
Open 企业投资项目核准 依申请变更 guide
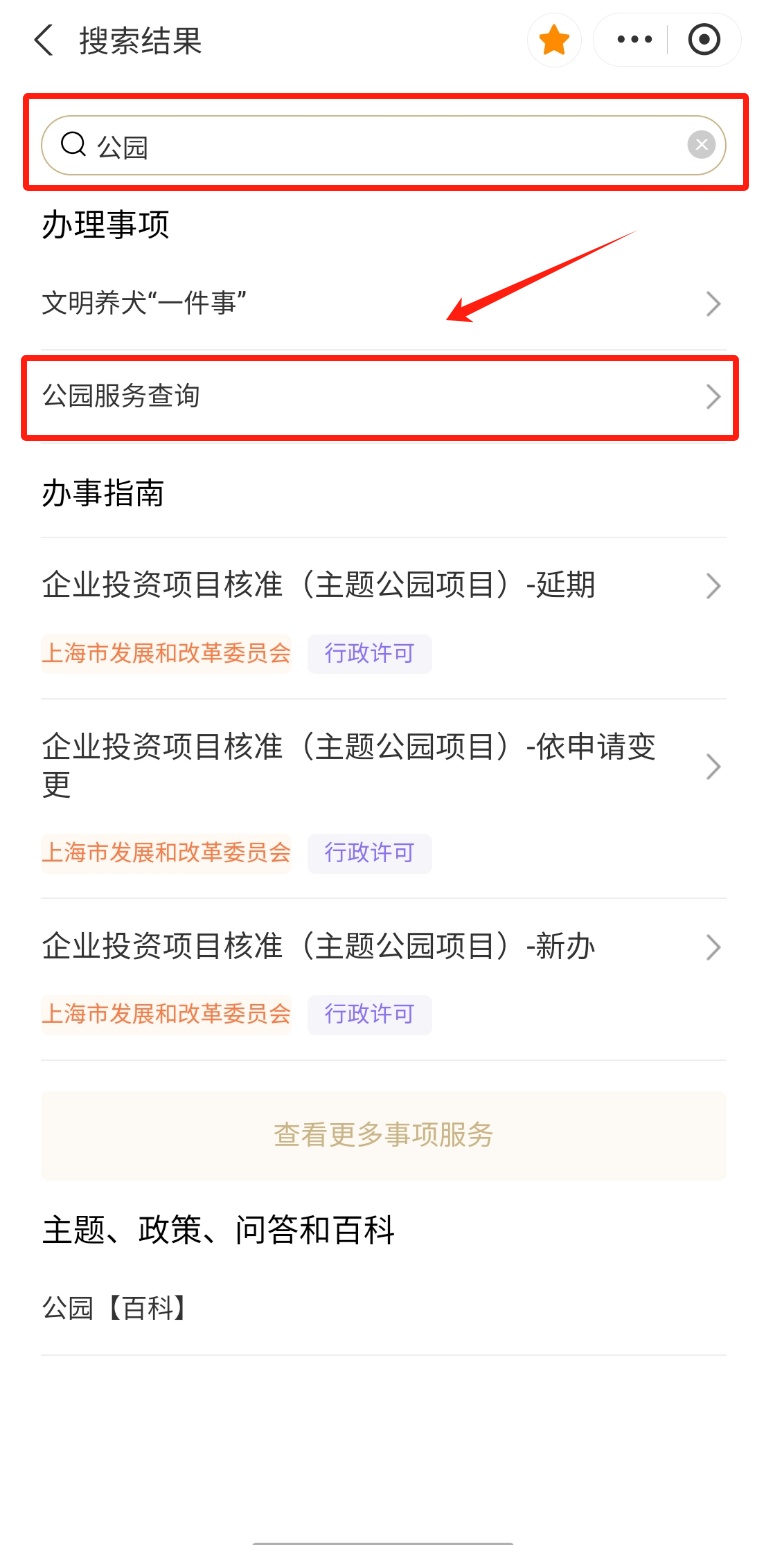tap(382, 766)
